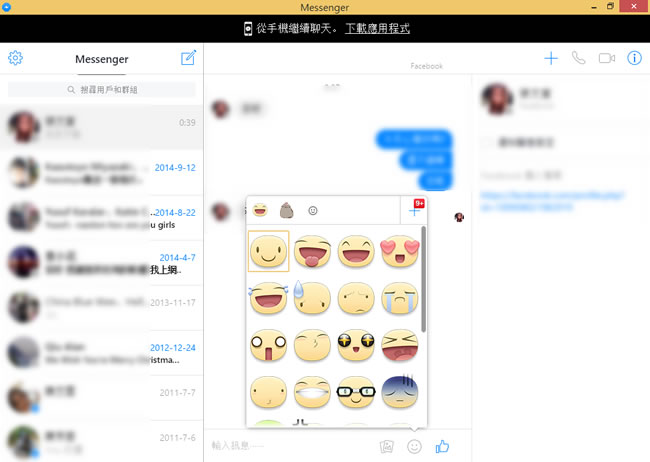Compose a new message
The image size is (650, 462).
[x=188, y=58]
